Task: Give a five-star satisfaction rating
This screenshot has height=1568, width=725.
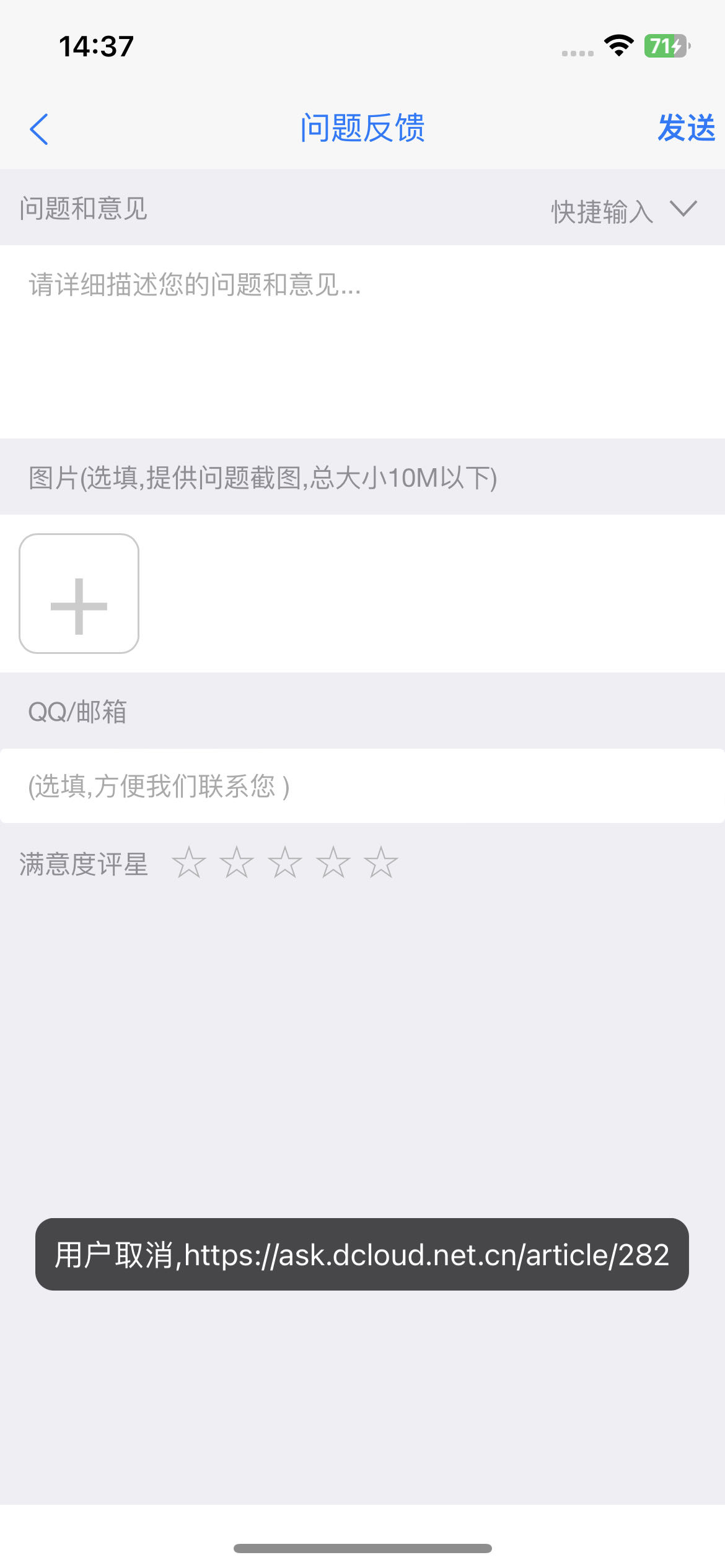Action: [380, 862]
